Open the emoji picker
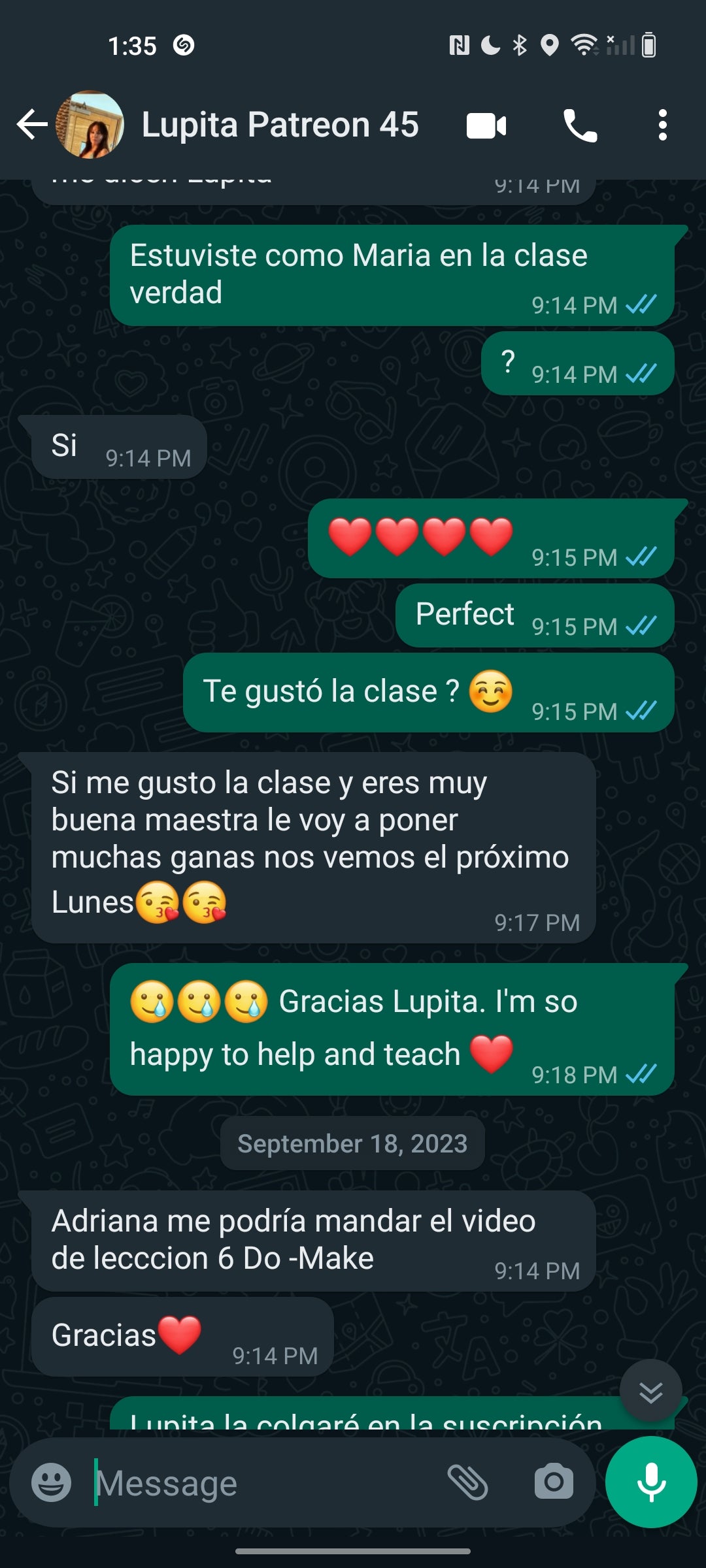This screenshot has height=1568, width=706. click(52, 1482)
